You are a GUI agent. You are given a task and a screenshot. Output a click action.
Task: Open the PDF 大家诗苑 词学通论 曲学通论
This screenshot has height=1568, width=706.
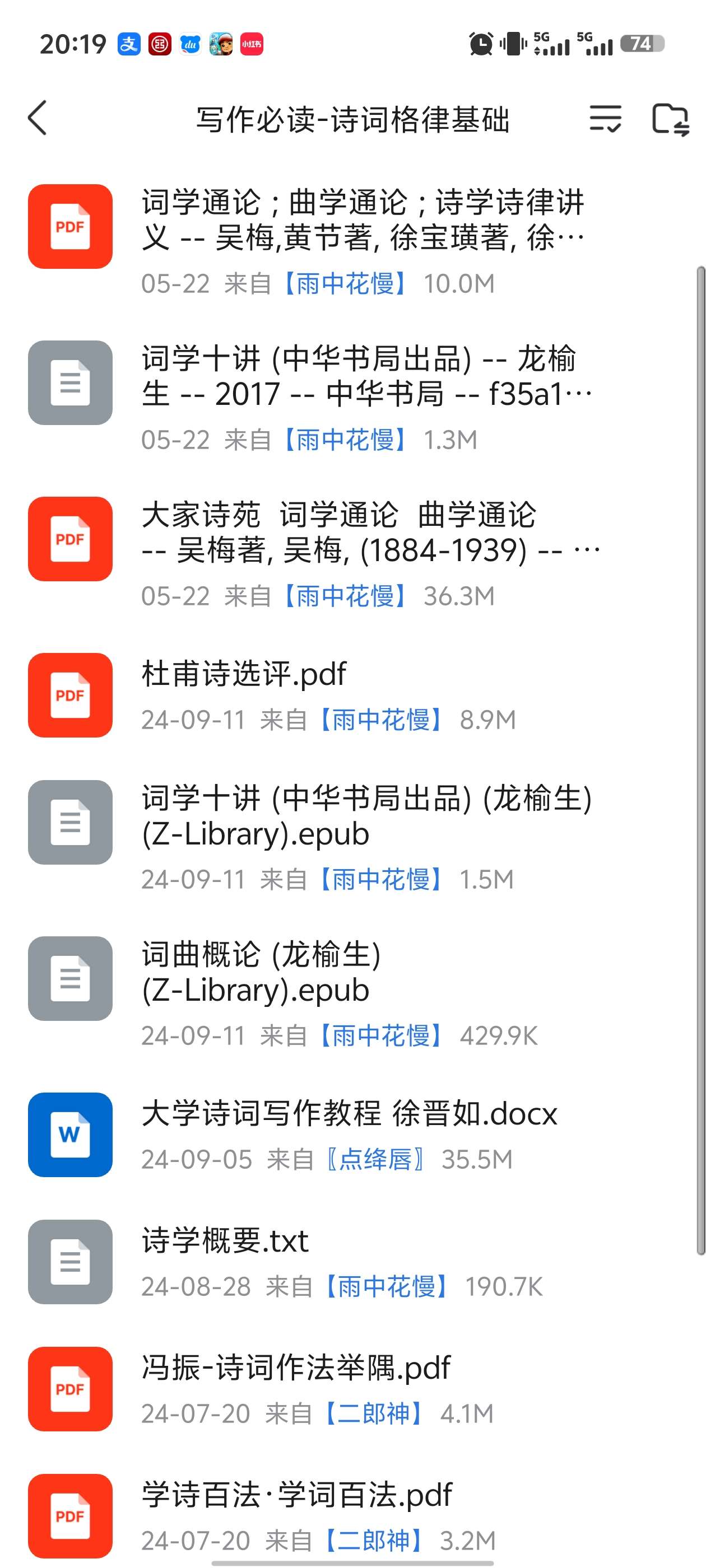click(x=352, y=555)
